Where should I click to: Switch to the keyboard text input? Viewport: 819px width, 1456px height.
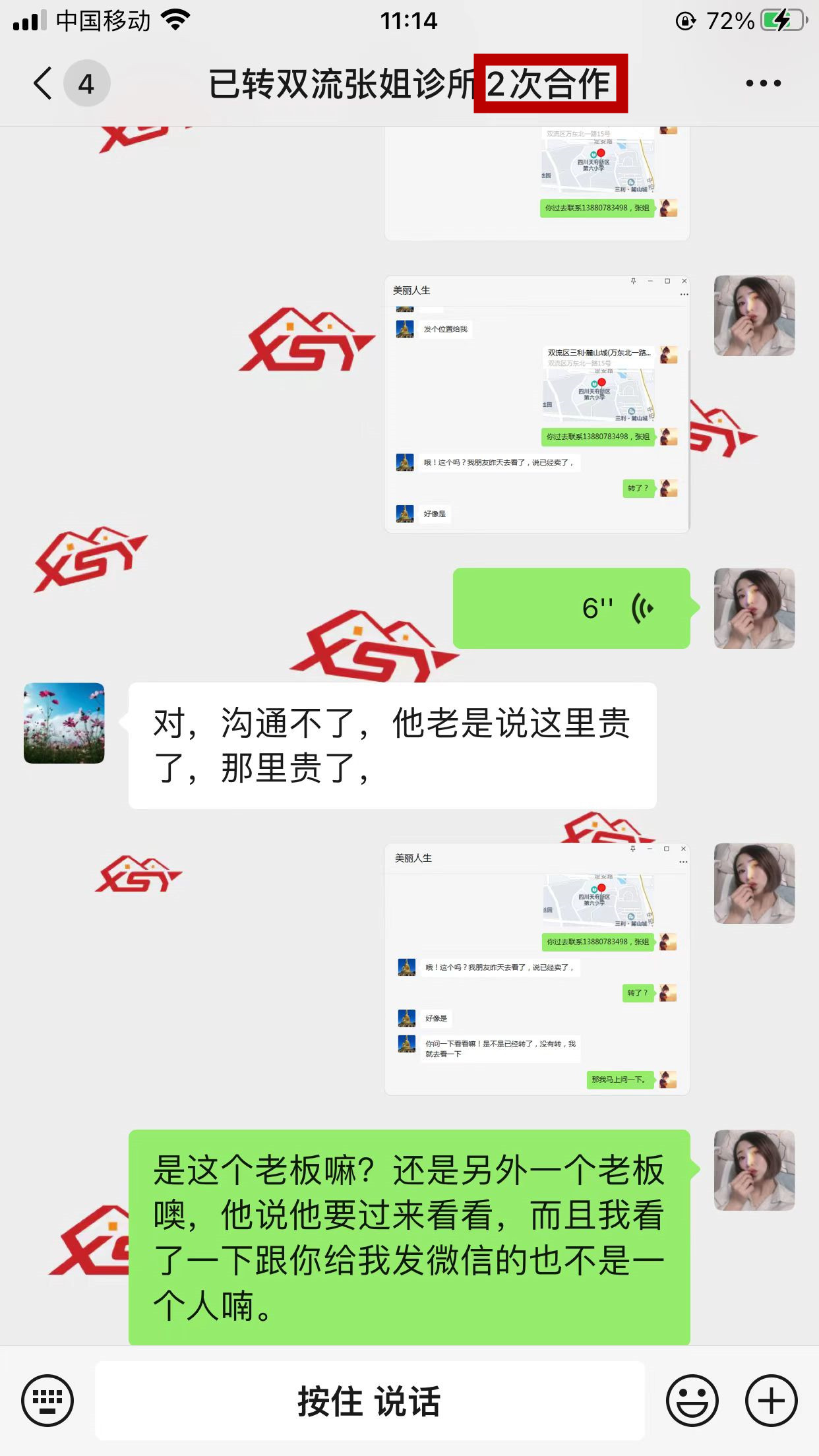[x=47, y=1401]
